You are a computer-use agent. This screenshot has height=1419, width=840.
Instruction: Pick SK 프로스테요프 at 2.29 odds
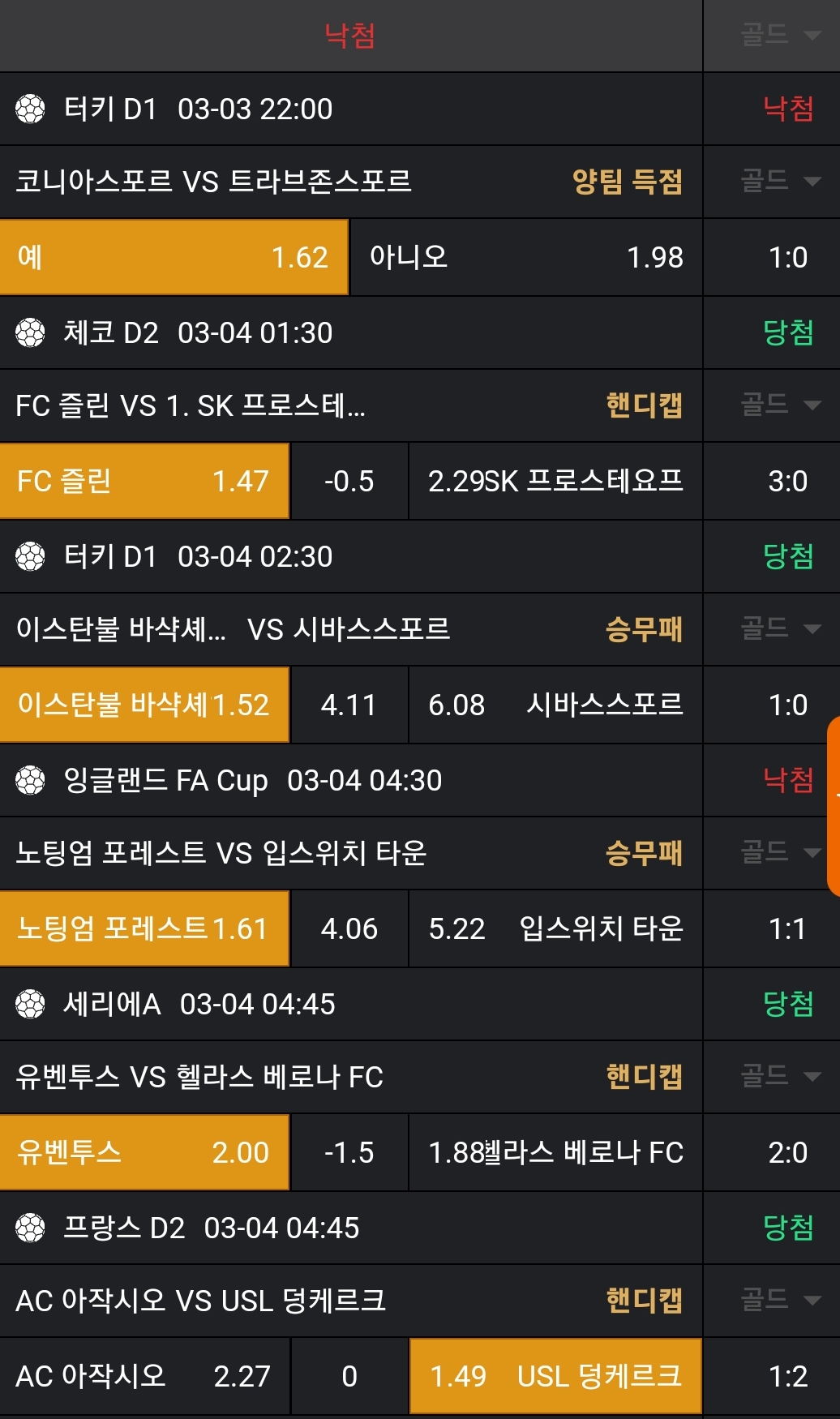555,481
